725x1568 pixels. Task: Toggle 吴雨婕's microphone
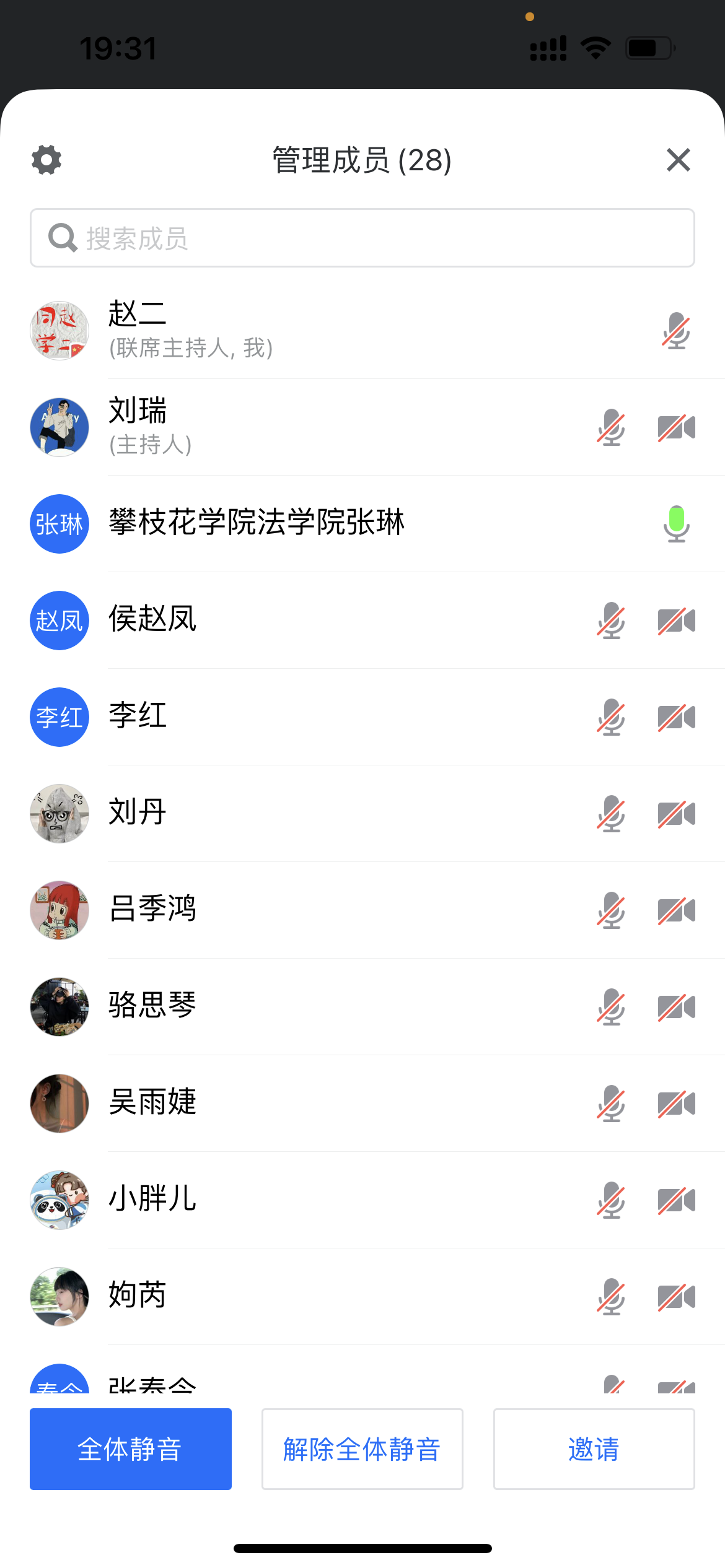[x=611, y=1104]
